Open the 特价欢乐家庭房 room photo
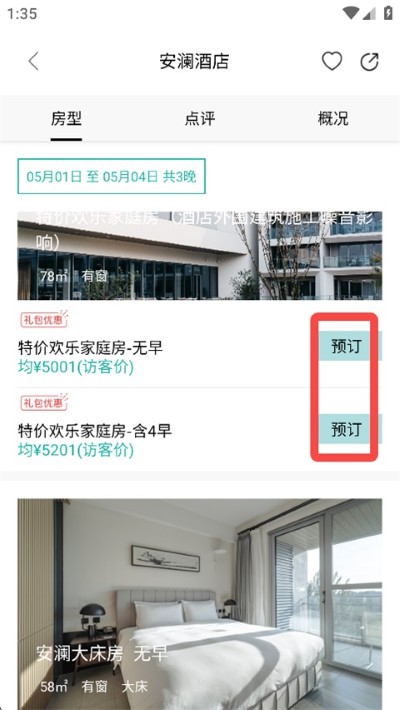Viewport: 400px width, 710px height. (x=200, y=256)
